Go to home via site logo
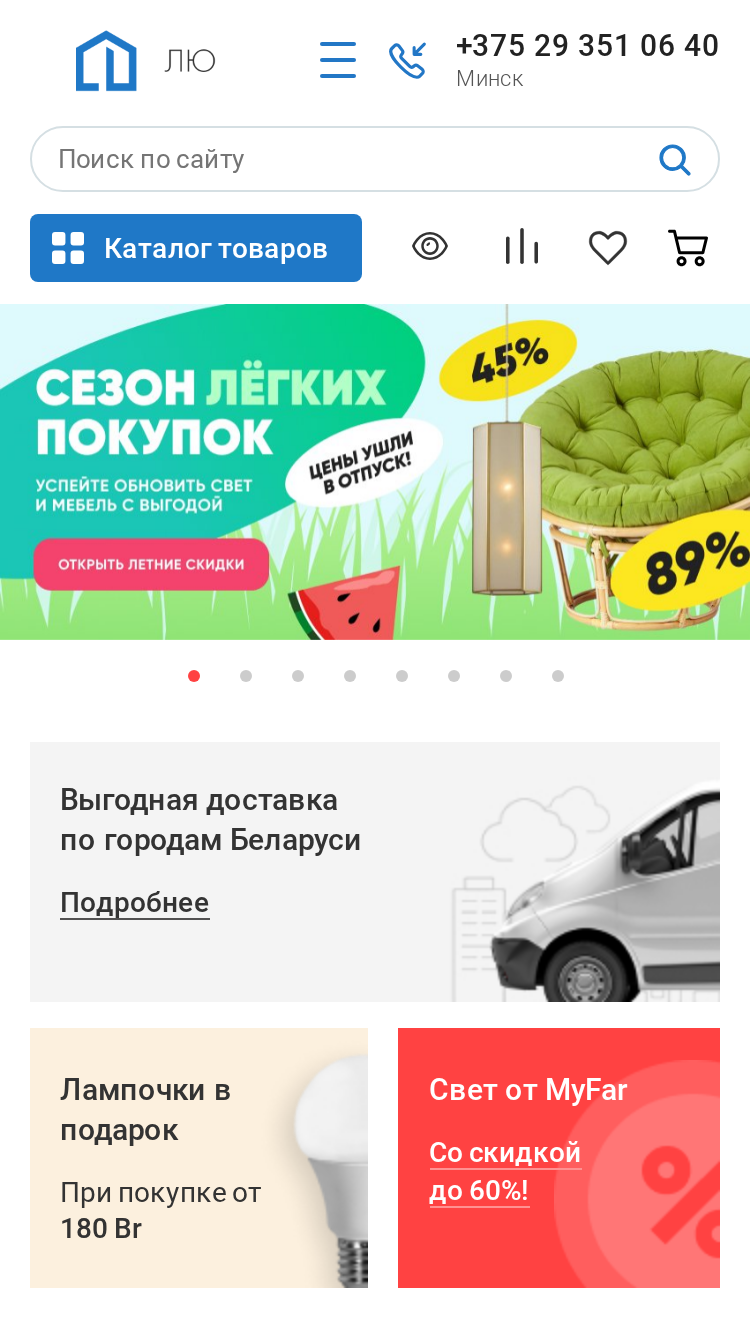The image size is (750, 1334). coord(106,61)
